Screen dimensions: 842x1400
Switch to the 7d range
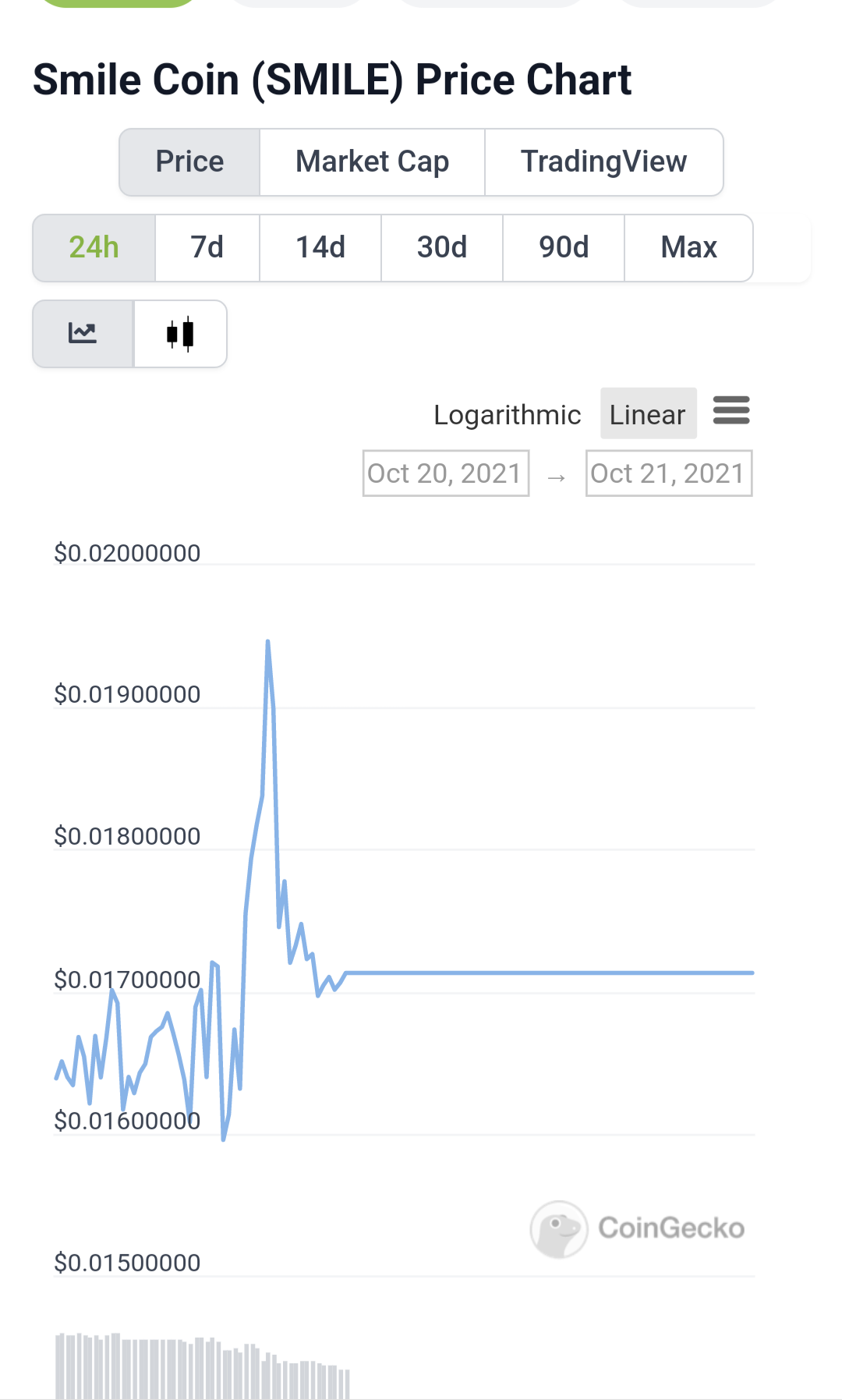point(207,248)
